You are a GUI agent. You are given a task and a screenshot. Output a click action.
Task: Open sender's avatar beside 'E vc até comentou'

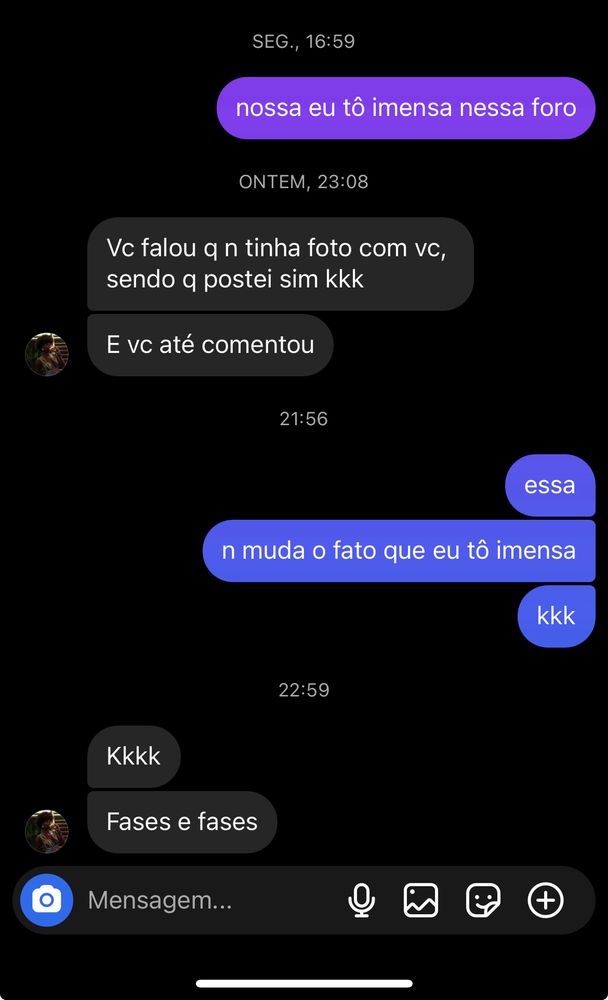click(x=47, y=354)
